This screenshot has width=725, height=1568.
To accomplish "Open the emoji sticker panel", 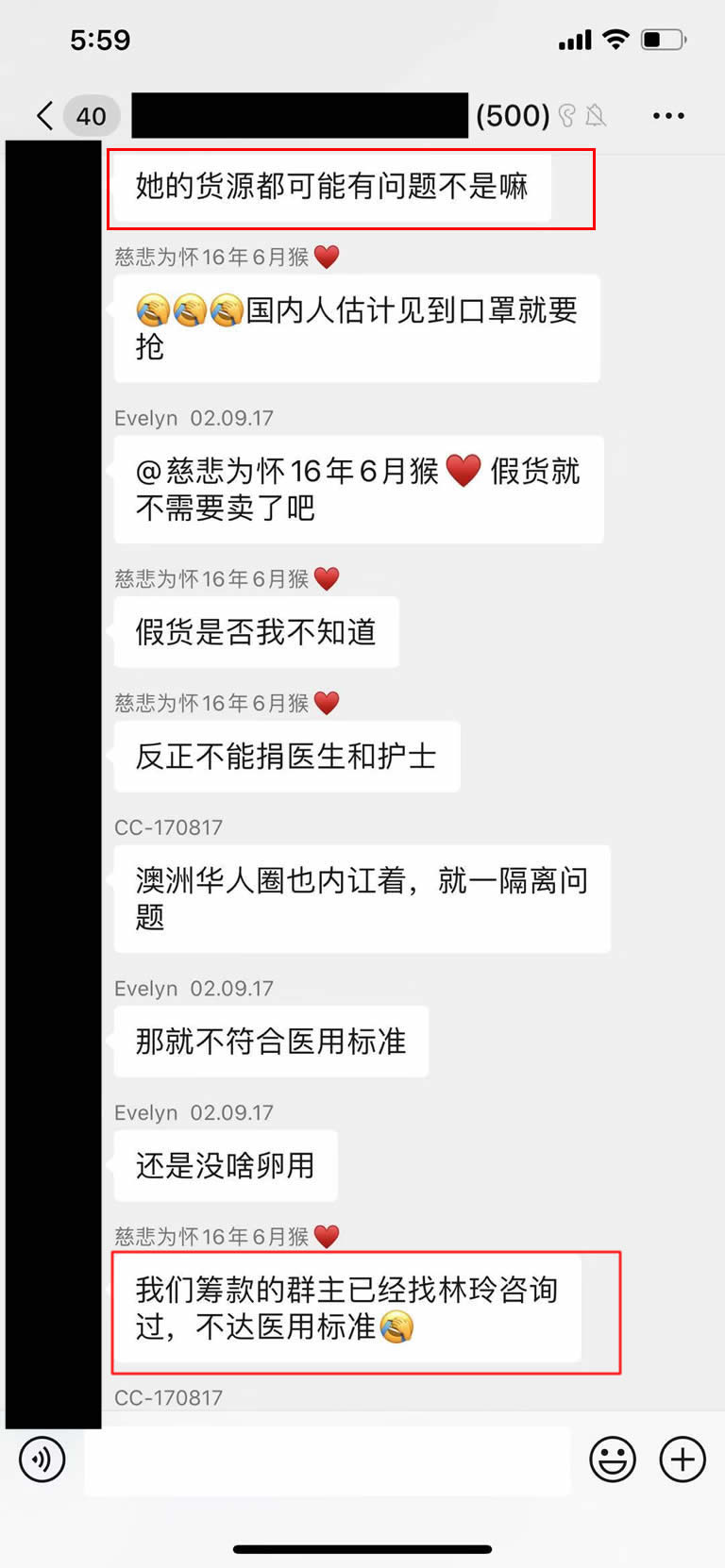I will click(613, 1460).
